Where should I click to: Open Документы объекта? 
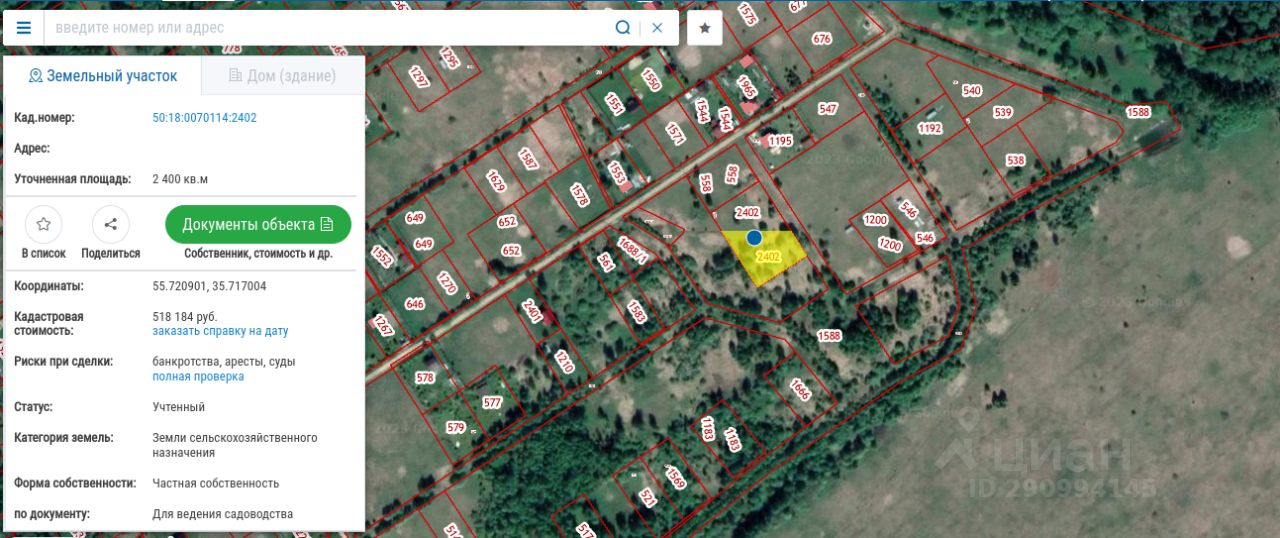point(258,225)
